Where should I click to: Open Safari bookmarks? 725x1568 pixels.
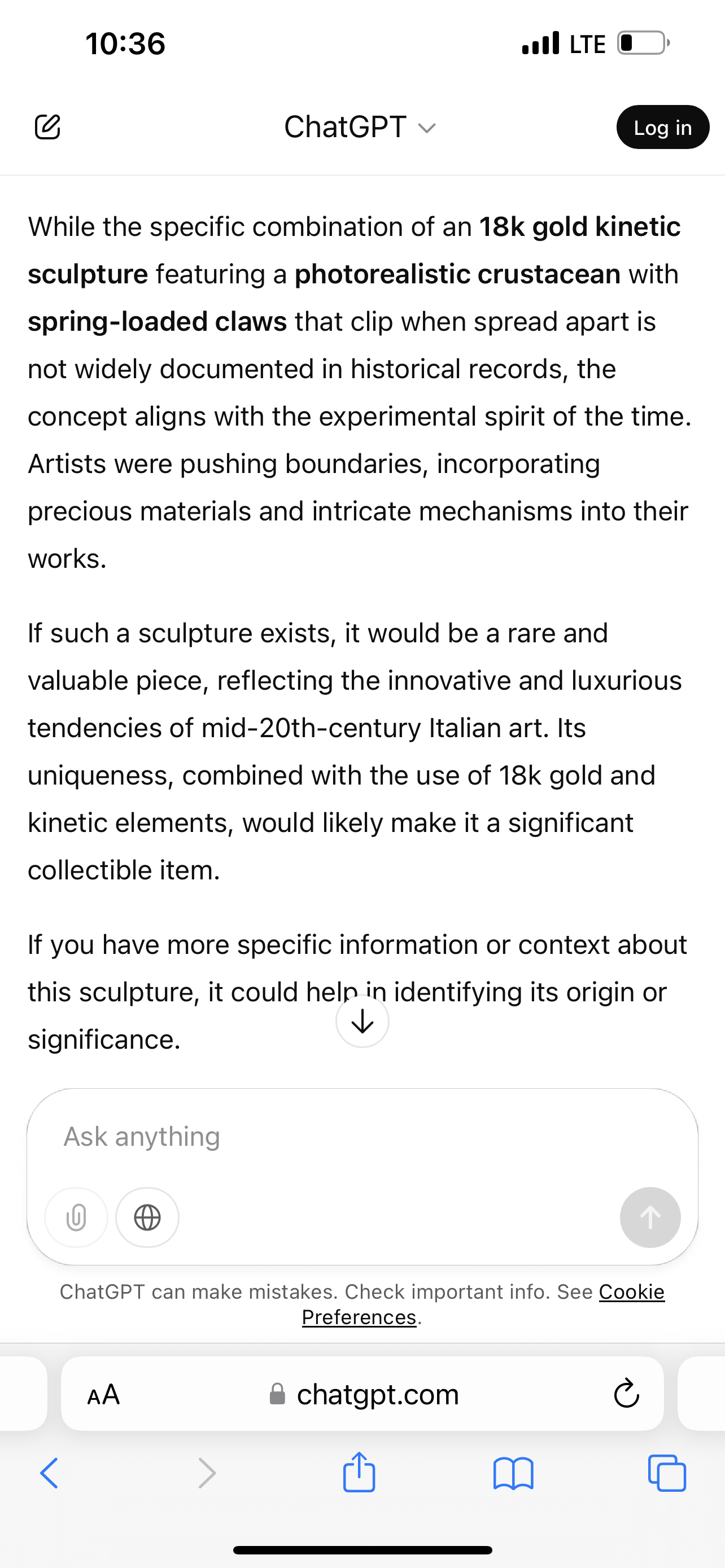pyautogui.click(x=513, y=1474)
